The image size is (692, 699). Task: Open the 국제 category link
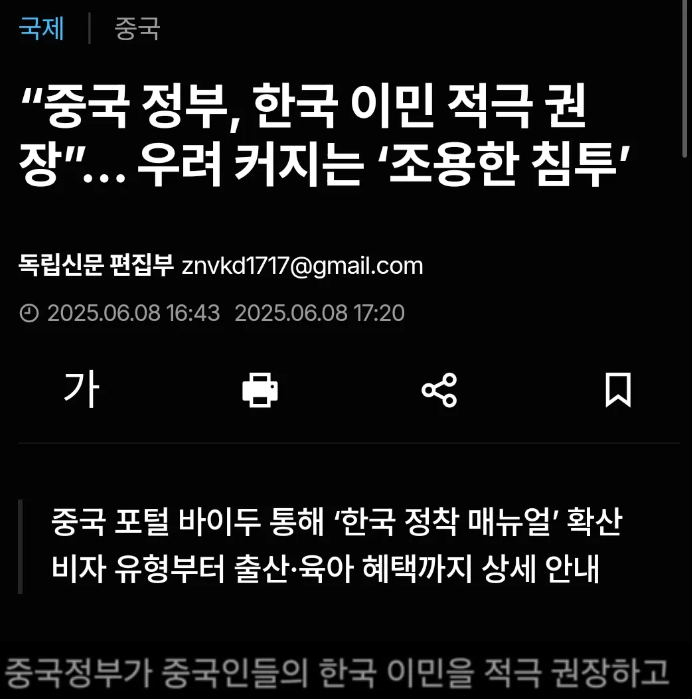[41, 28]
